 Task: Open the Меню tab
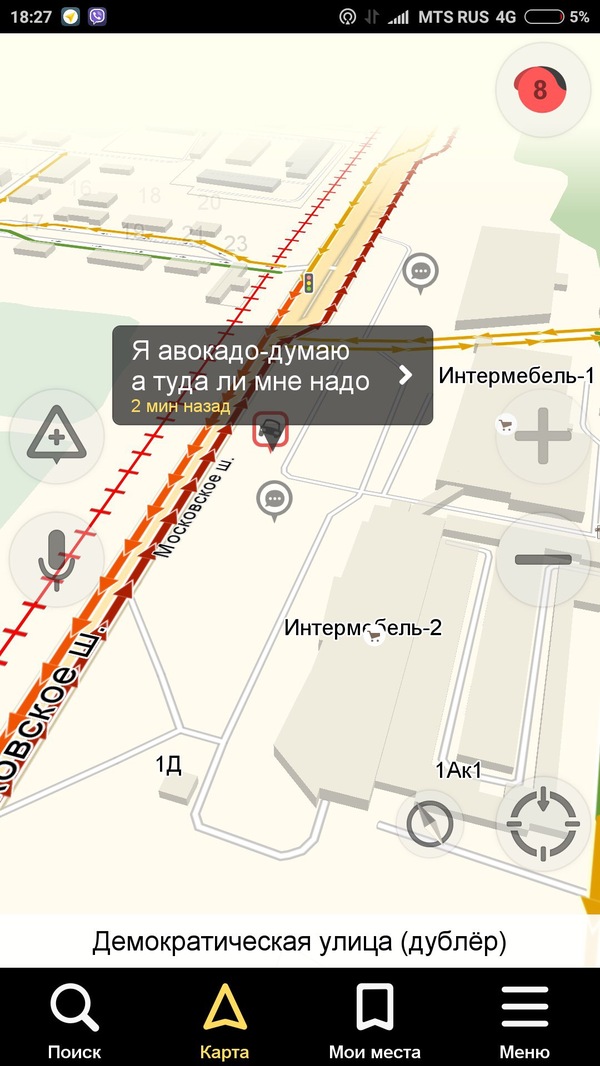(525, 1018)
